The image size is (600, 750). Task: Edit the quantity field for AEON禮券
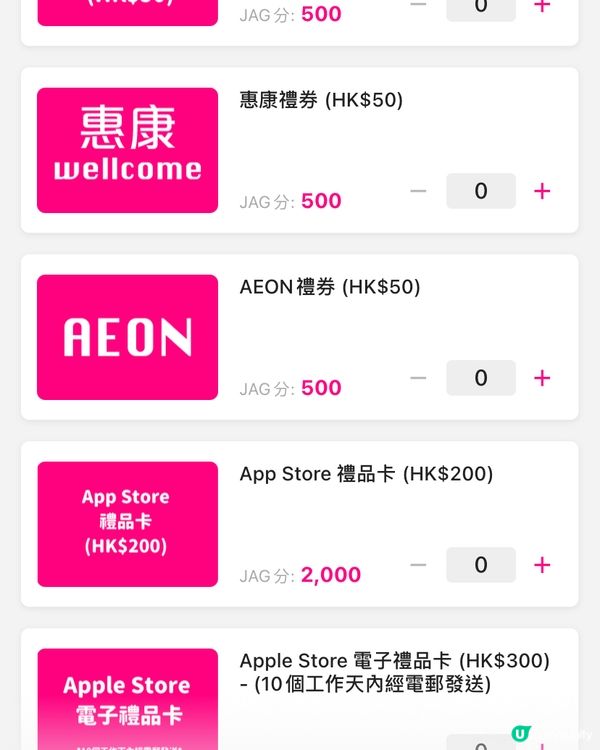tap(481, 378)
